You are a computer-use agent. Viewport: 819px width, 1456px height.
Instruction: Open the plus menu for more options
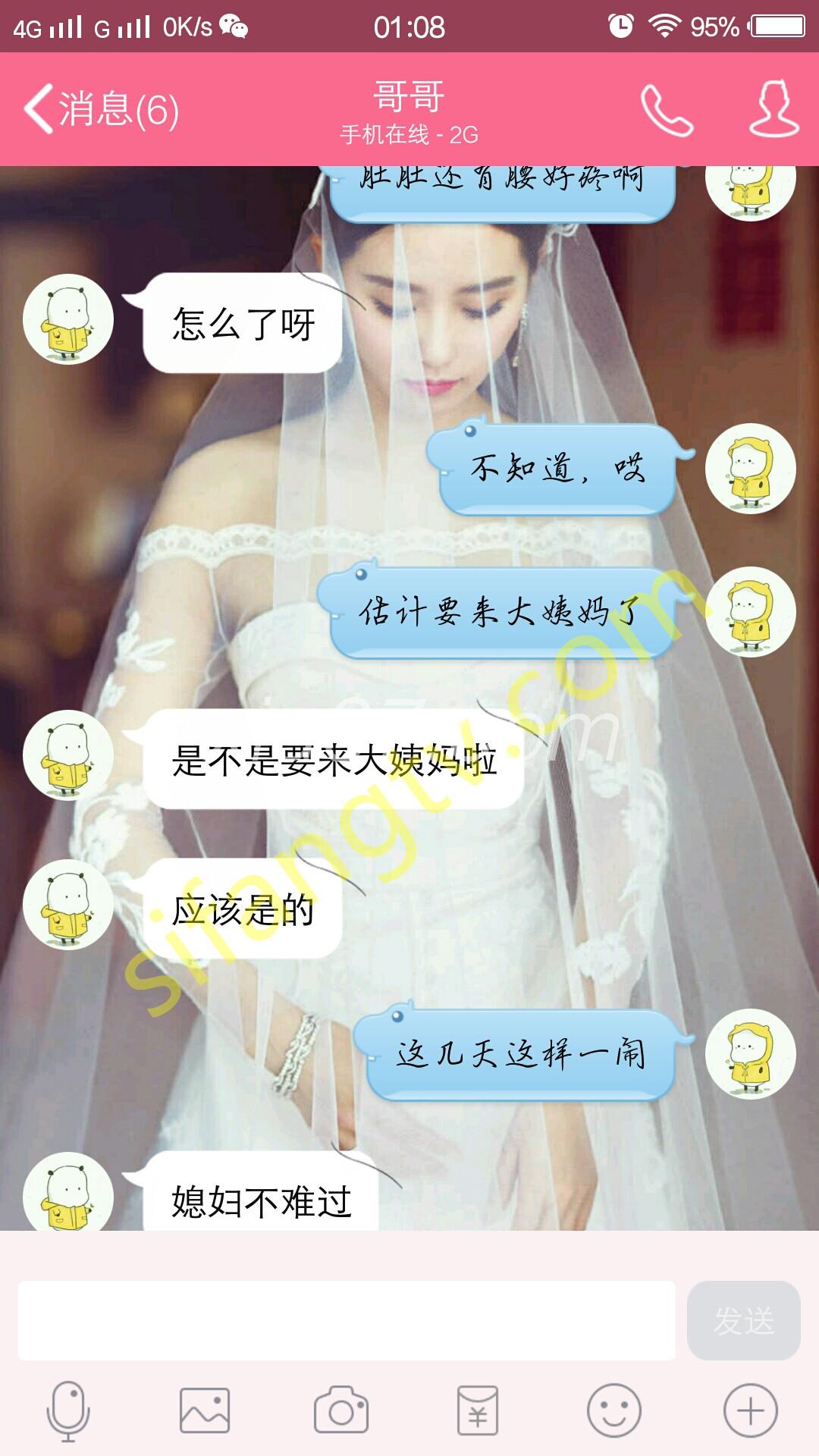pos(750,1411)
